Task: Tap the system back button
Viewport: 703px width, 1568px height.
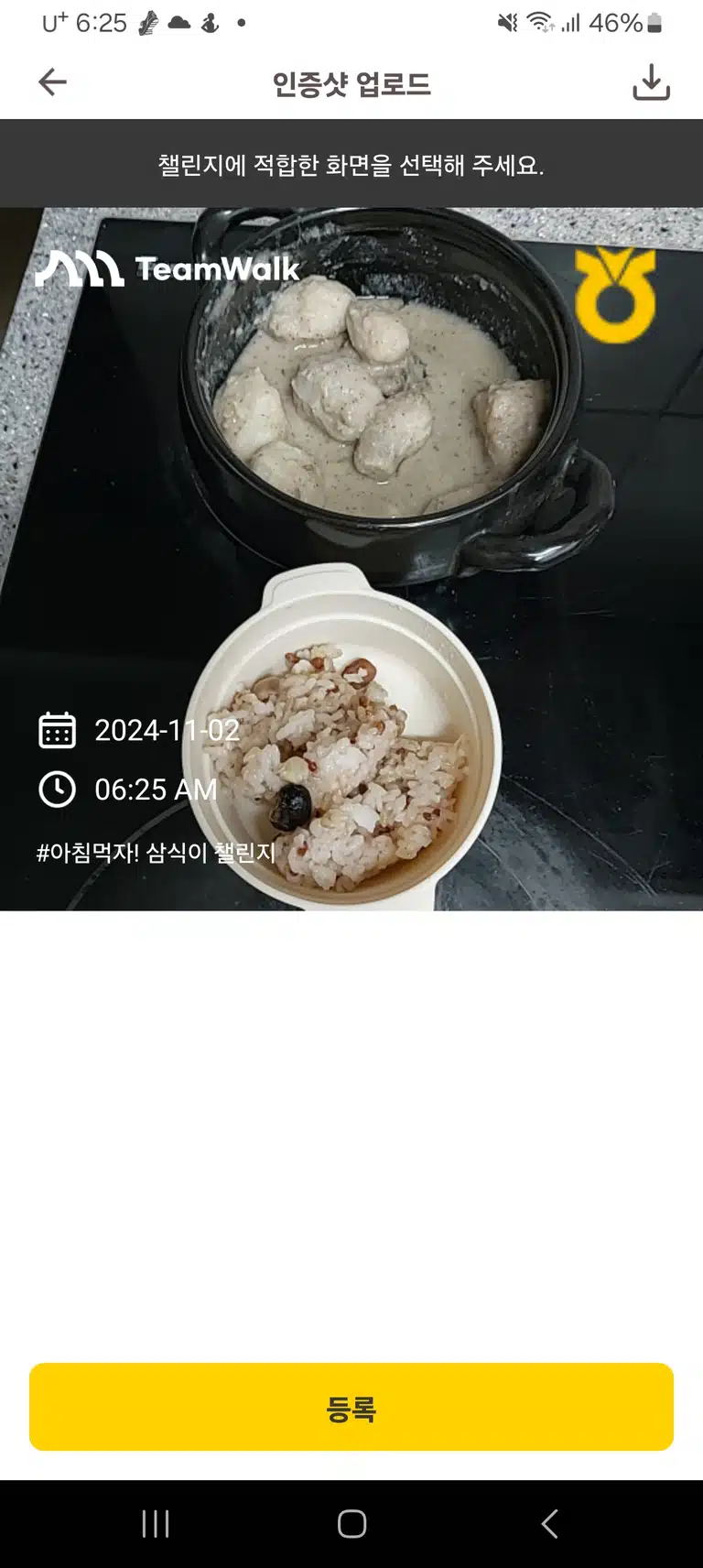Action: pos(549,1524)
